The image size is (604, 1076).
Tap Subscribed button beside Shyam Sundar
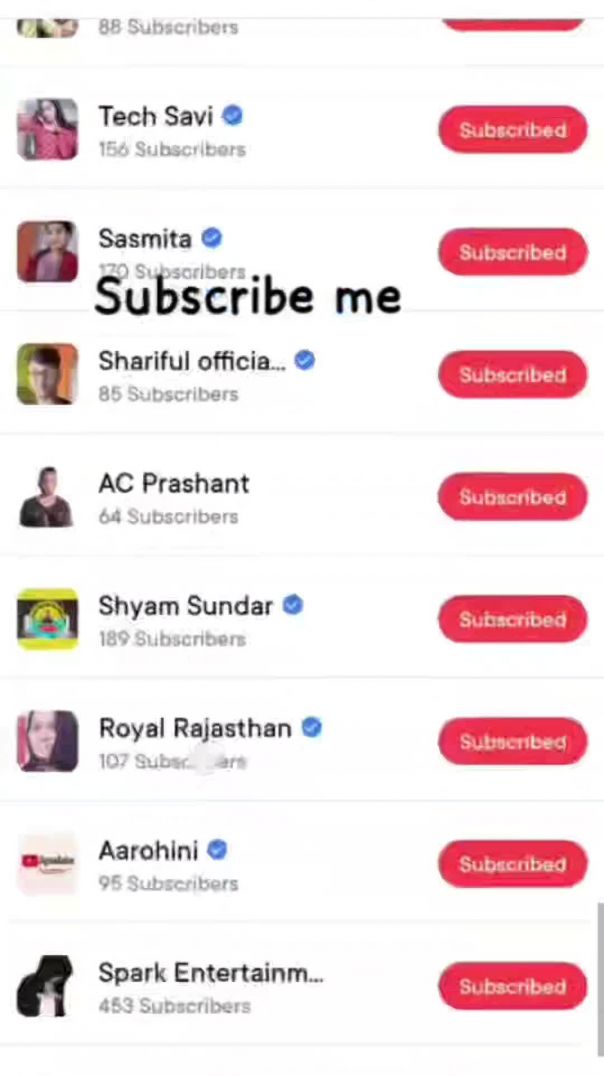pos(512,620)
